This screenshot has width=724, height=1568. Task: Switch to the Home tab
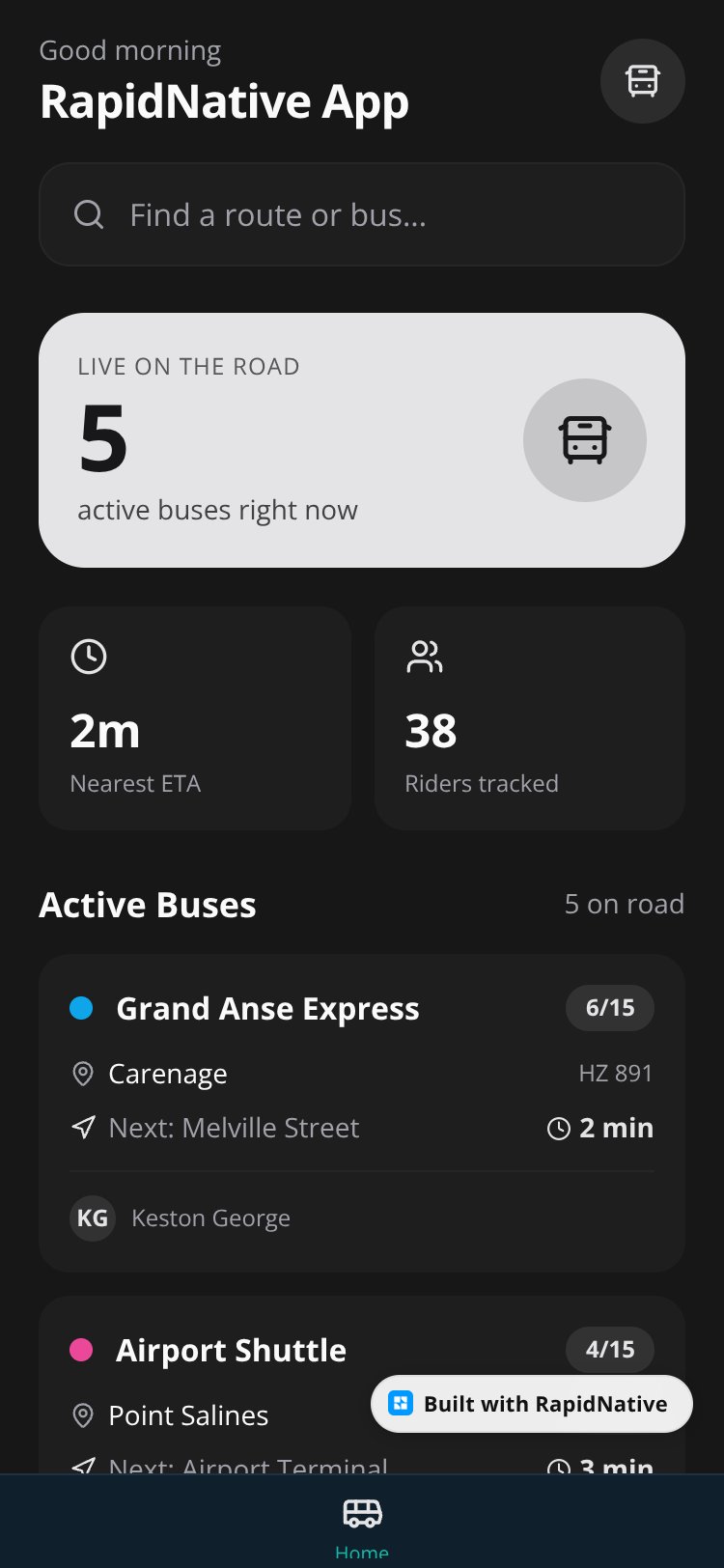(x=362, y=1526)
